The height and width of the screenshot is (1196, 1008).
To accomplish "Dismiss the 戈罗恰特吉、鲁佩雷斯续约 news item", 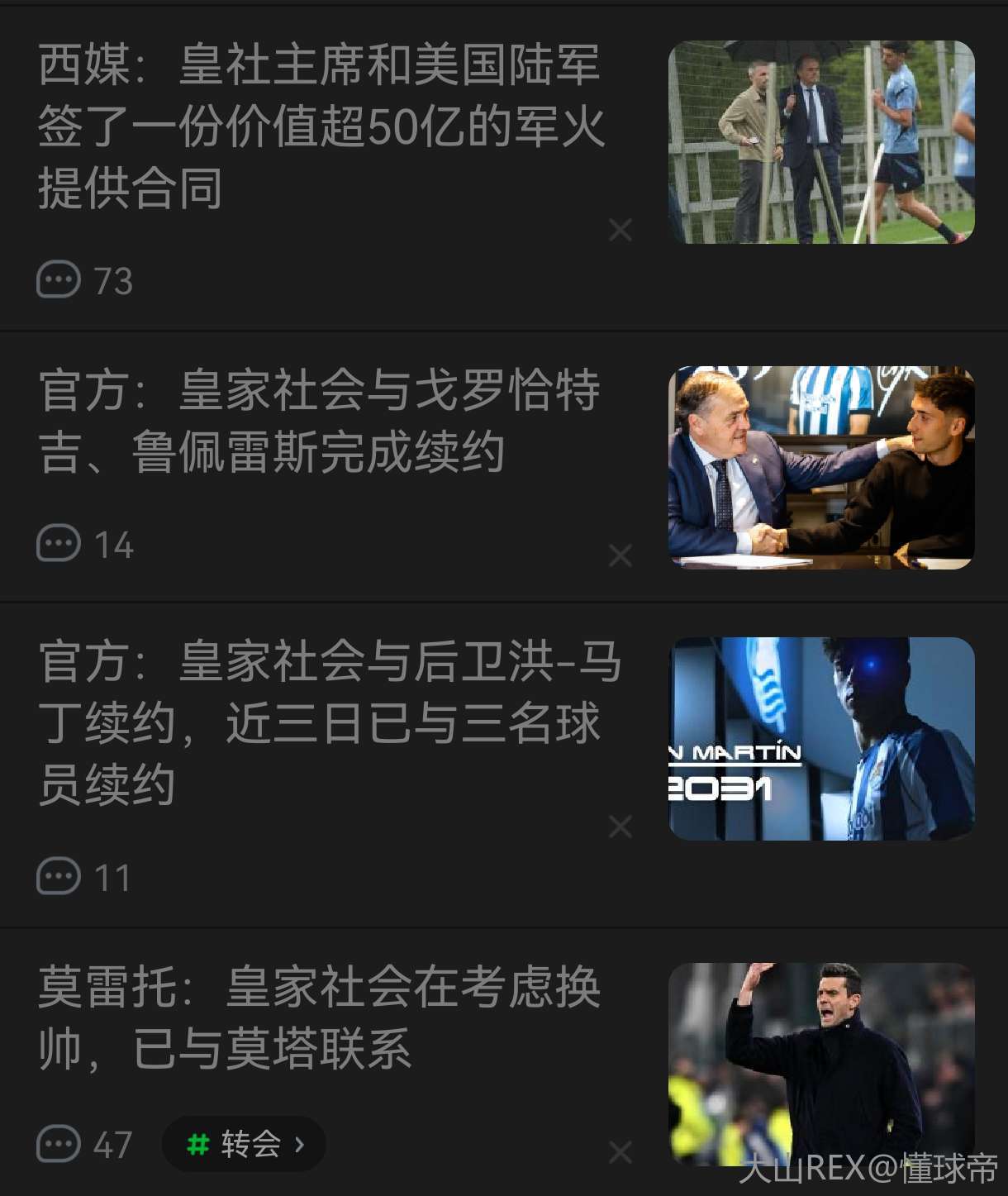I will pyautogui.click(x=620, y=555).
